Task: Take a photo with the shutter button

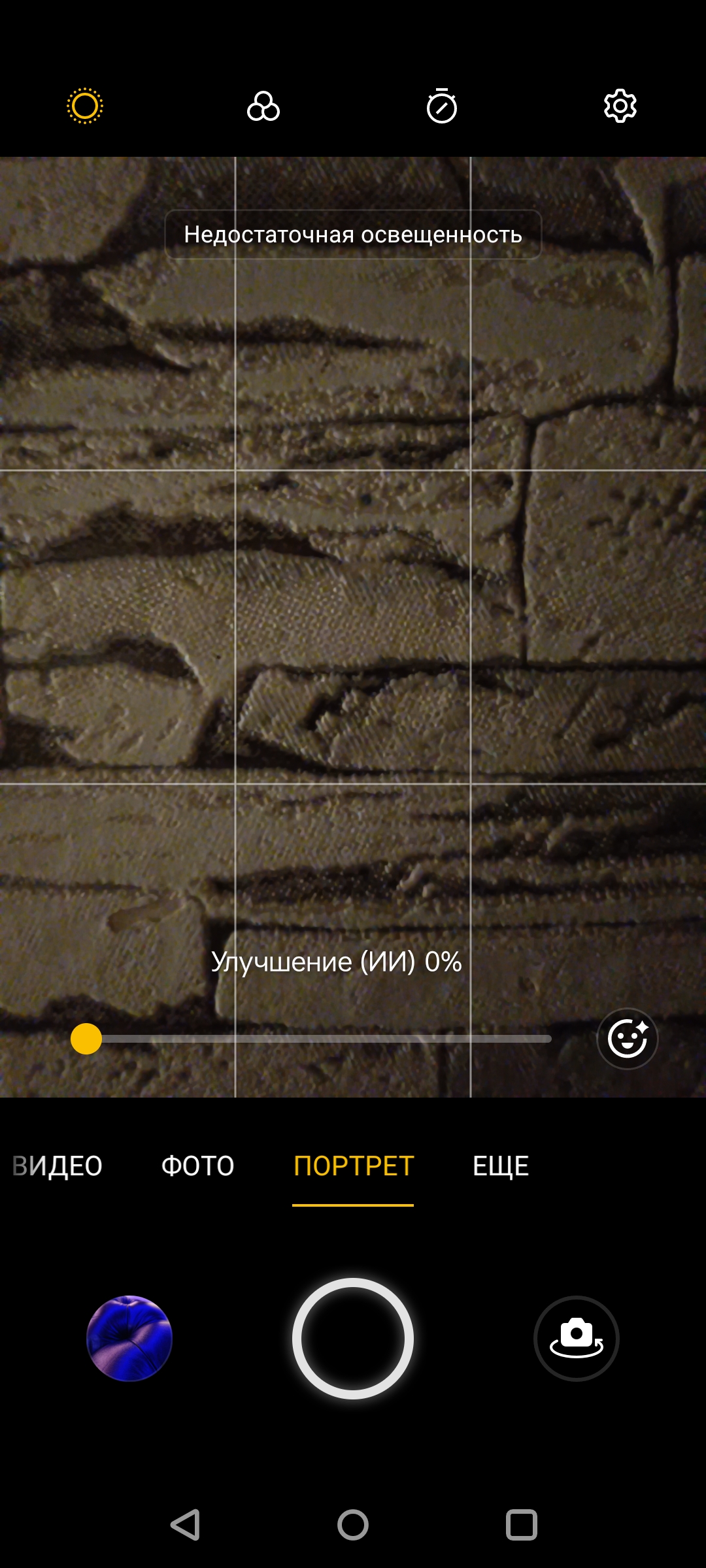Action: (x=353, y=1339)
